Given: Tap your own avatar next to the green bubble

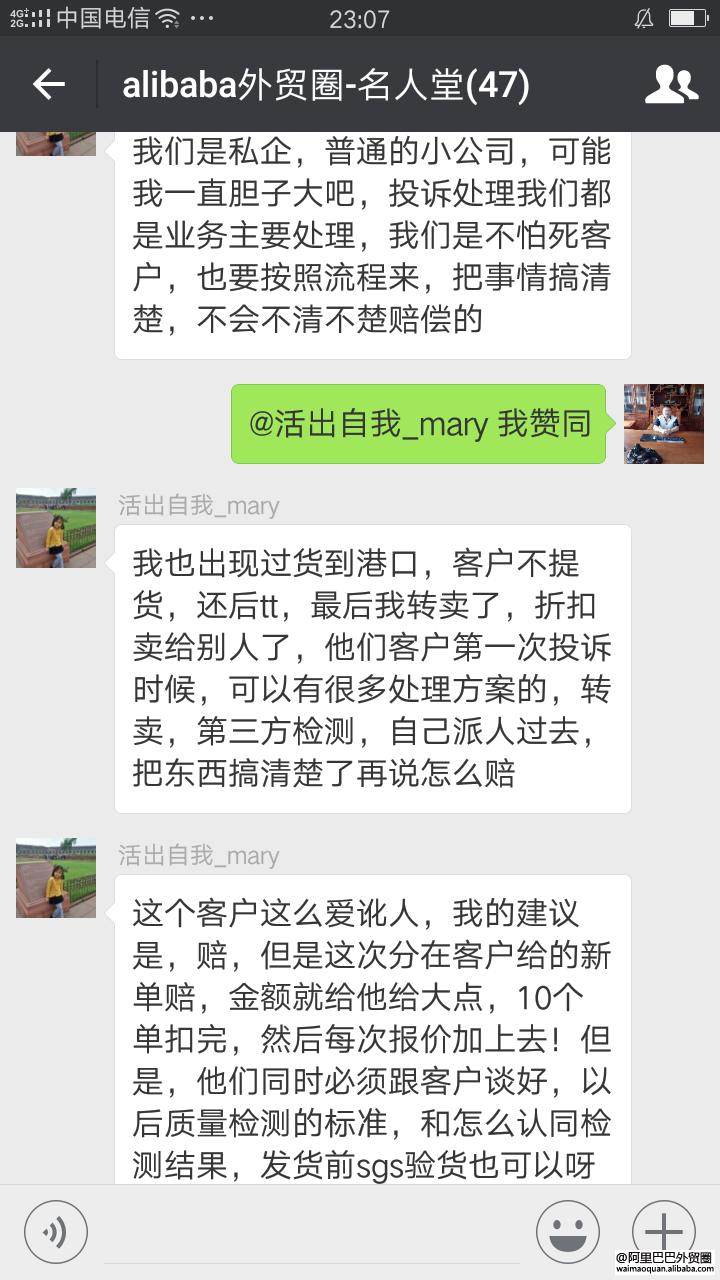Looking at the screenshot, I should (663, 424).
